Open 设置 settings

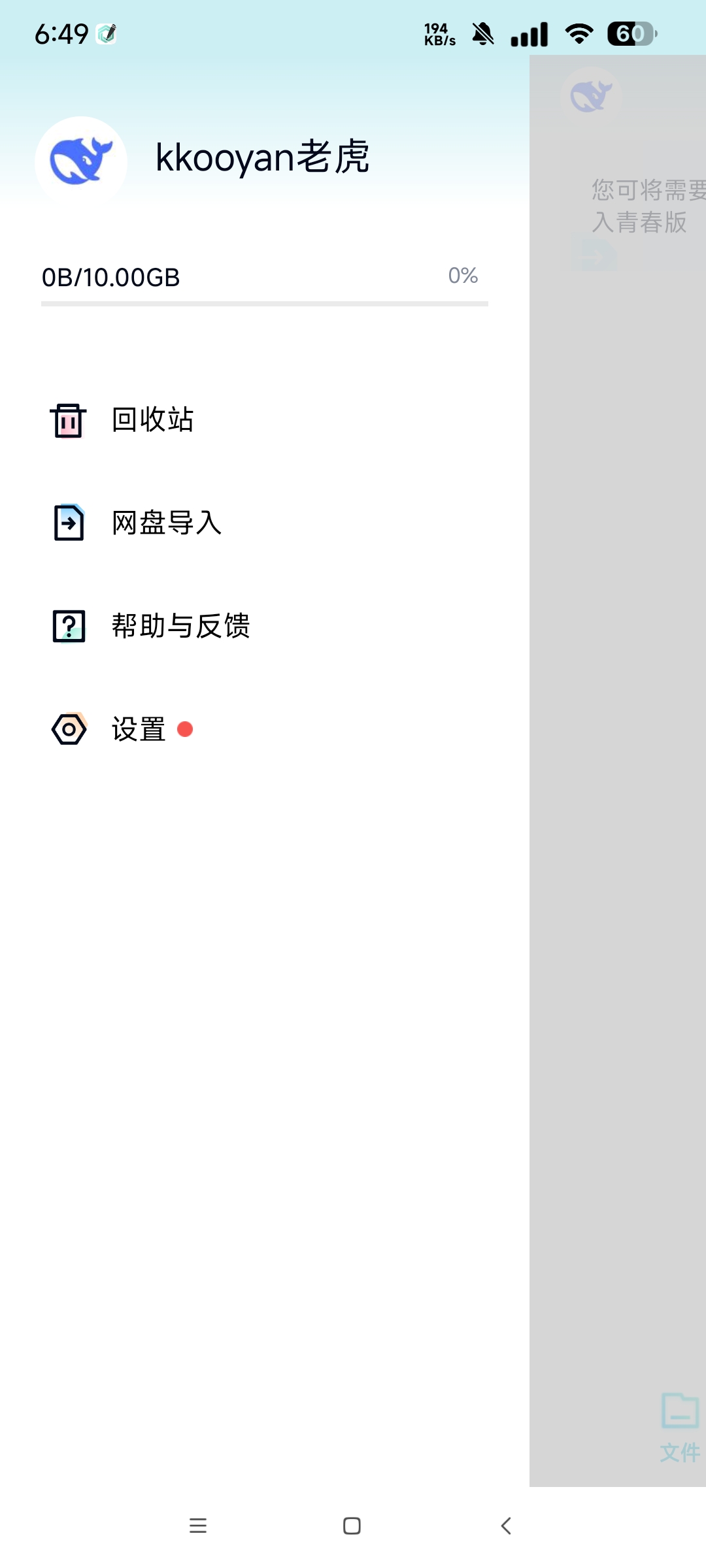tap(138, 729)
